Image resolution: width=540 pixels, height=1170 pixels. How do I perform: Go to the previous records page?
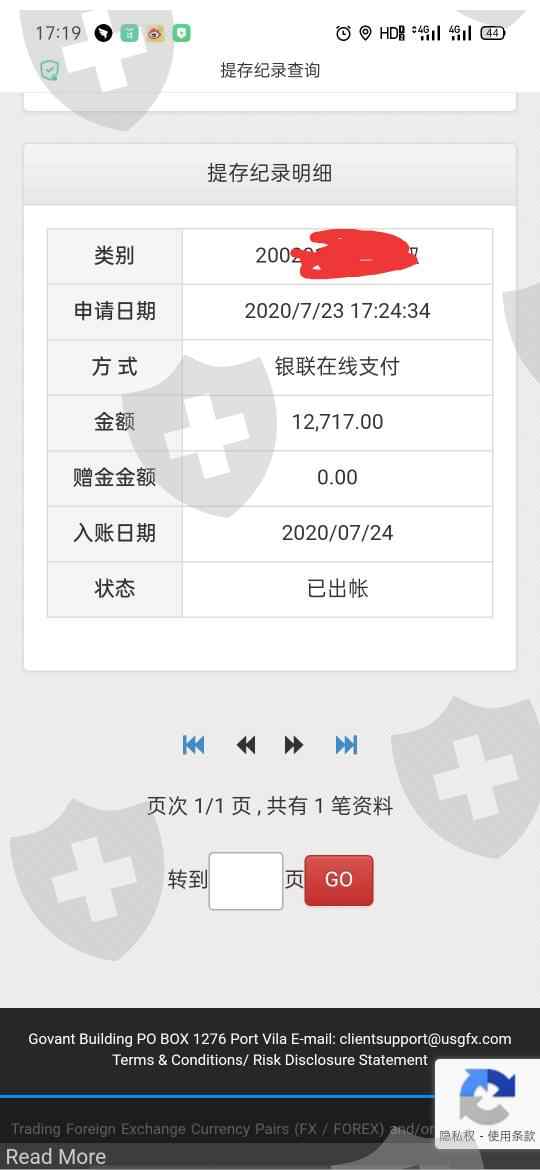(x=245, y=745)
